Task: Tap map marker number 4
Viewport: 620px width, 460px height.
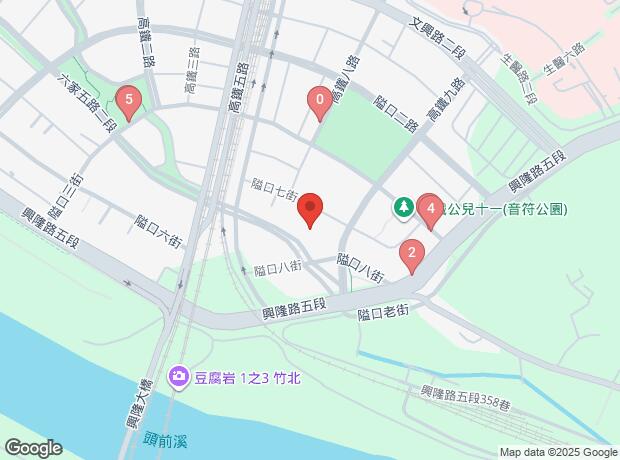Action: 430,208
